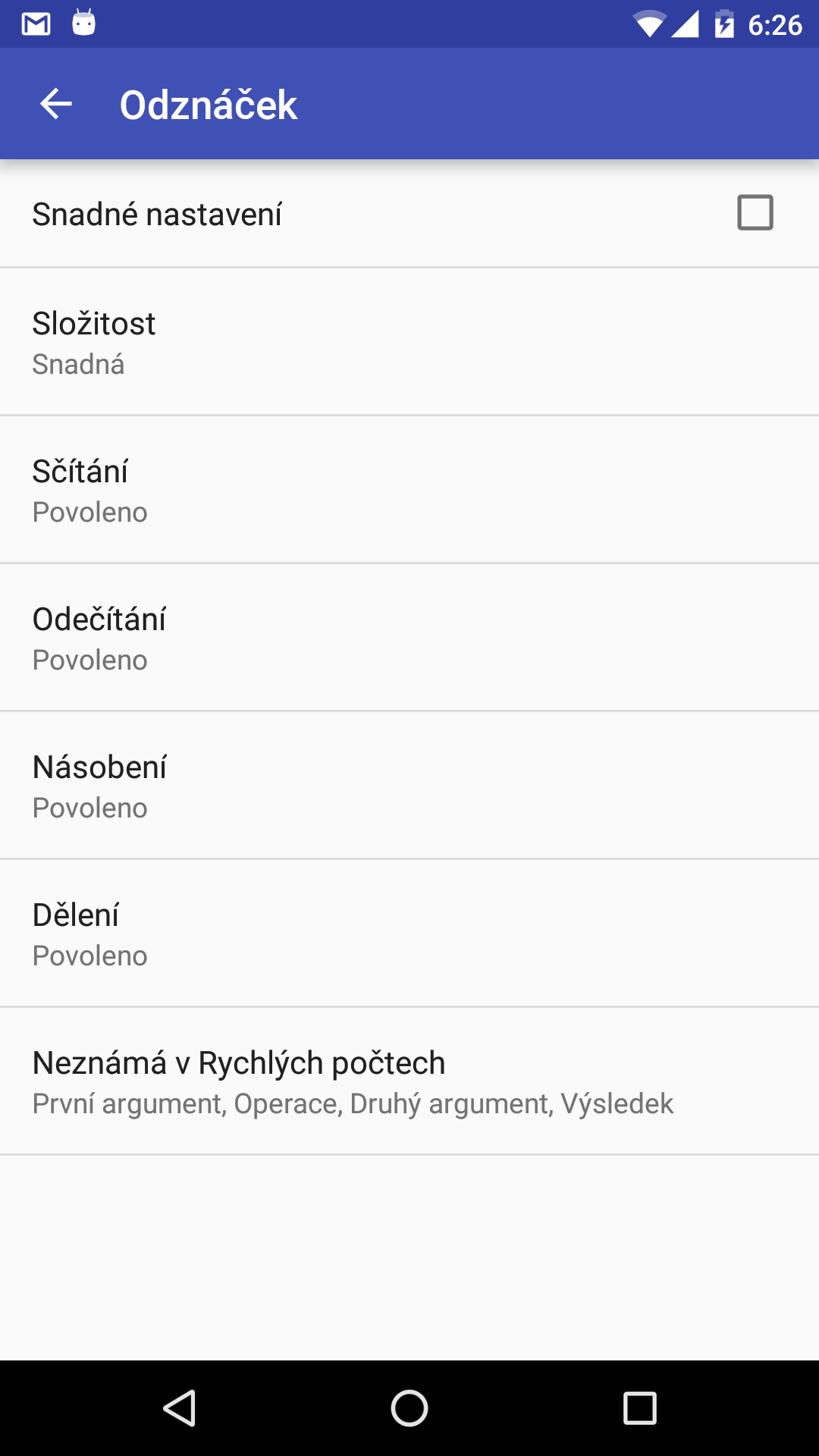Open the Sčítání setting
Viewport: 819px width, 1456px height.
(x=409, y=490)
